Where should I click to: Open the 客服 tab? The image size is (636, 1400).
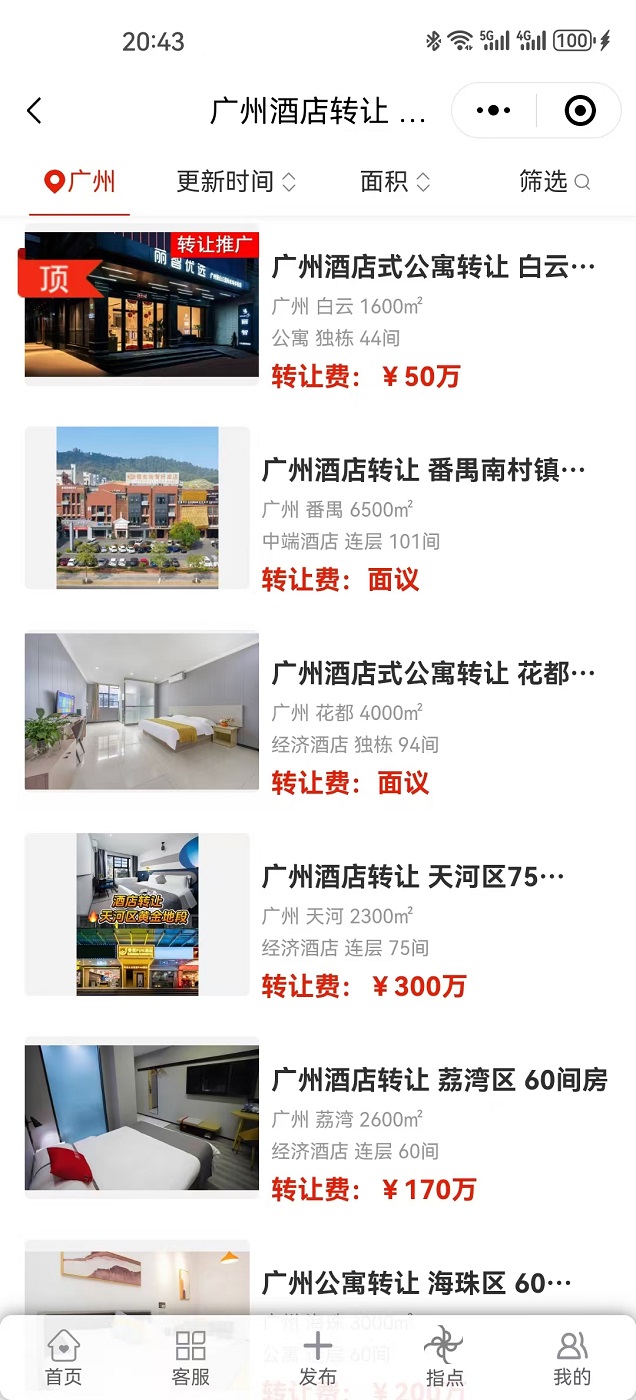(x=190, y=1358)
